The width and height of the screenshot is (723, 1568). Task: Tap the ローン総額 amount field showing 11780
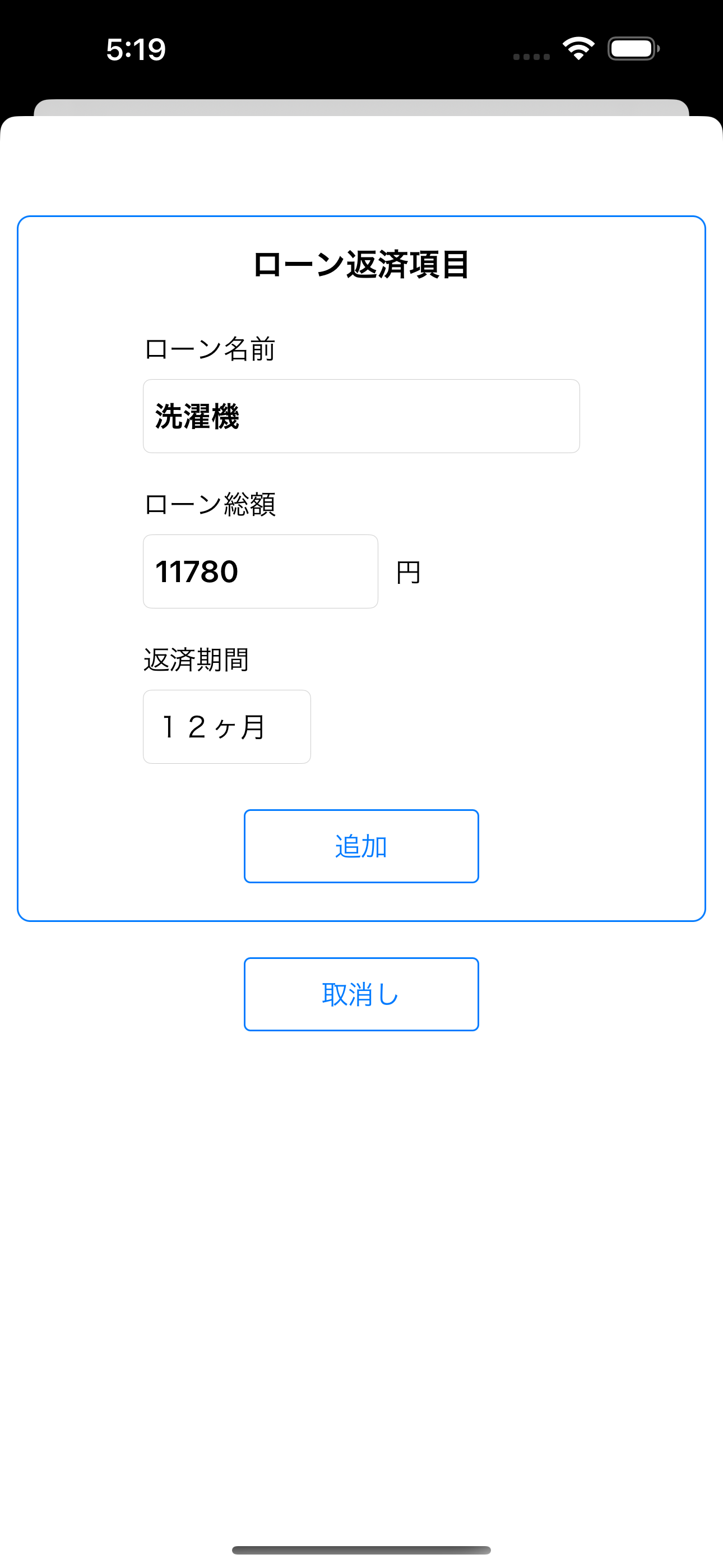pos(260,571)
